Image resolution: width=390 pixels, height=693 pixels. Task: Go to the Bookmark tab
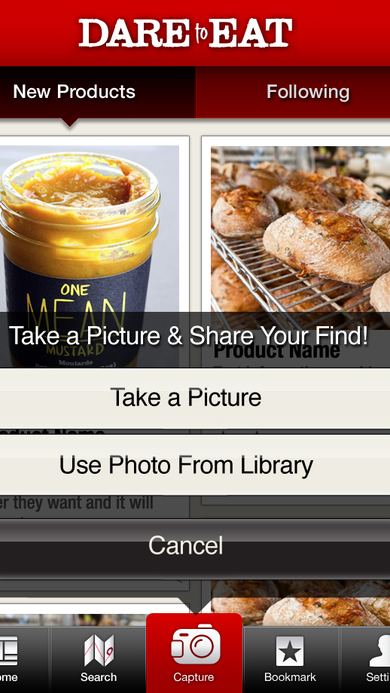(290, 659)
